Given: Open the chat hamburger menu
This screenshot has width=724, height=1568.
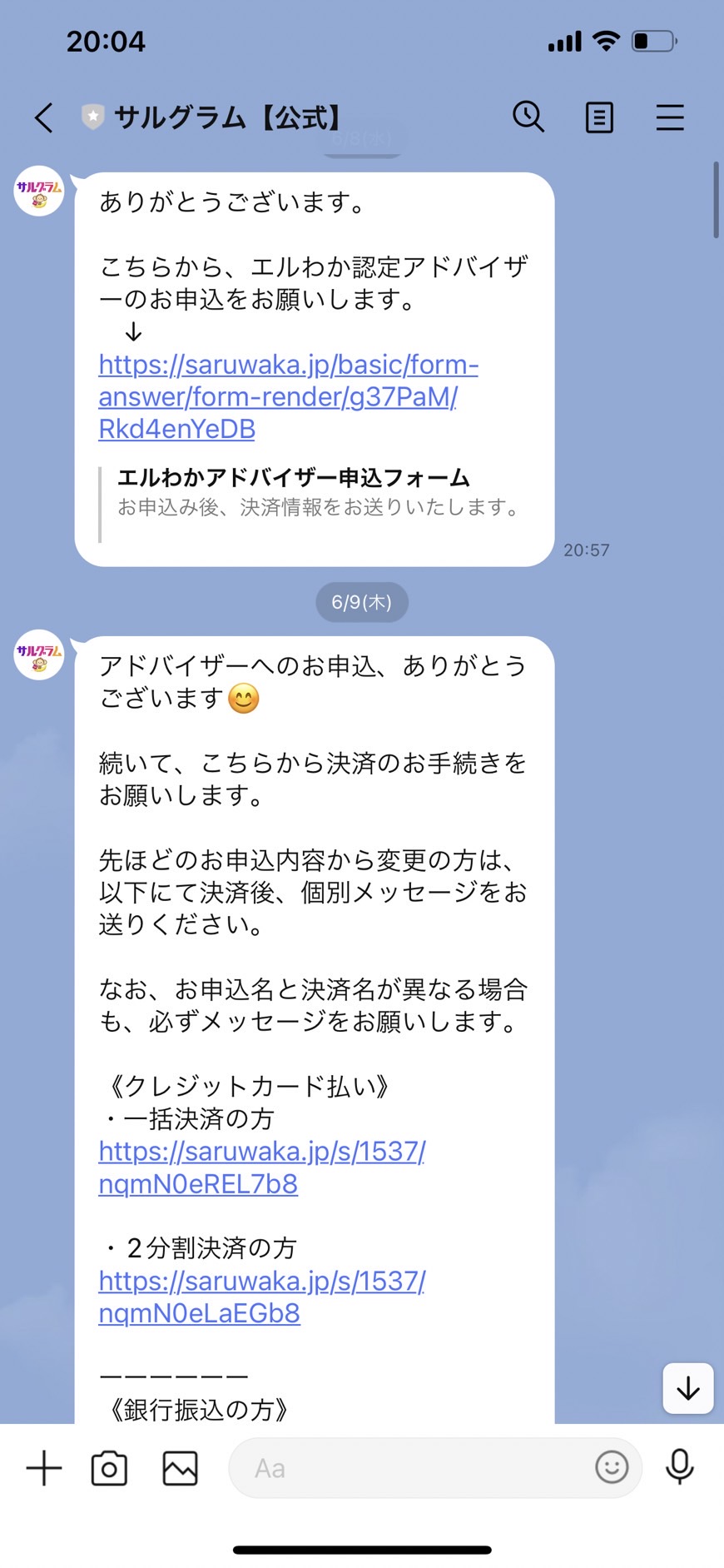Looking at the screenshot, I should [670, 117].
